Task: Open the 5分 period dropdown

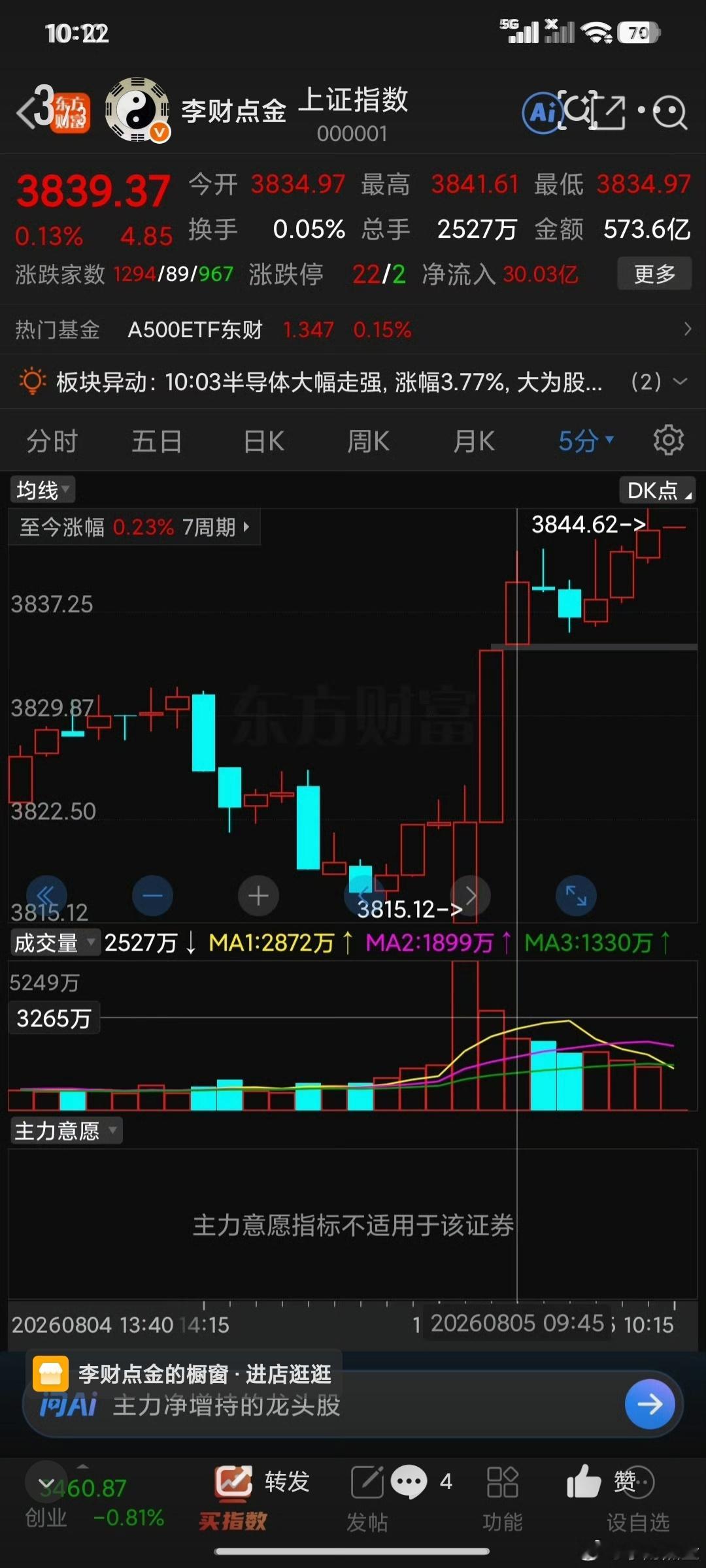Action: pyautogui.click(x=586, y=441)
